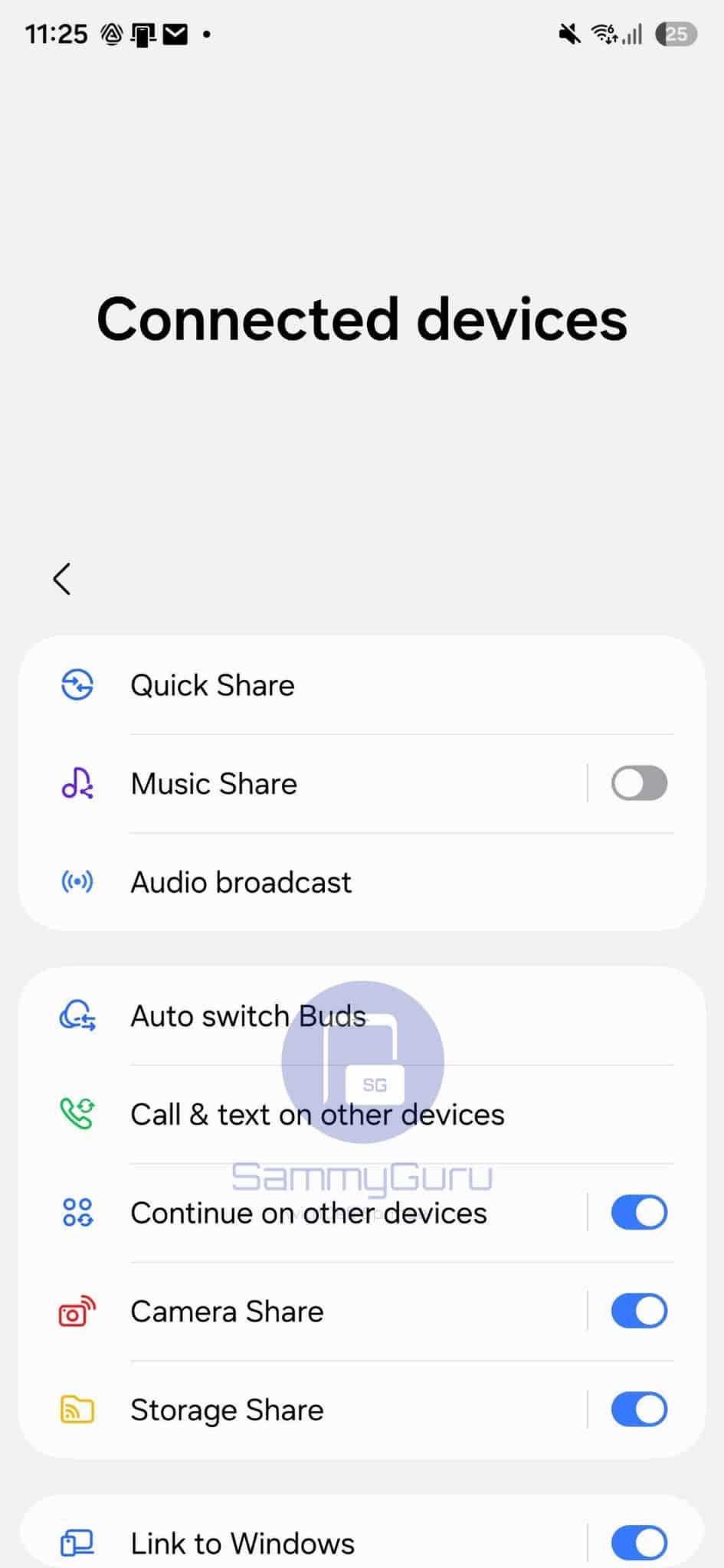The image size is (724, 1568).
Task: Turn off the Camera Share switch
Action: click(x=638, y=1311)
